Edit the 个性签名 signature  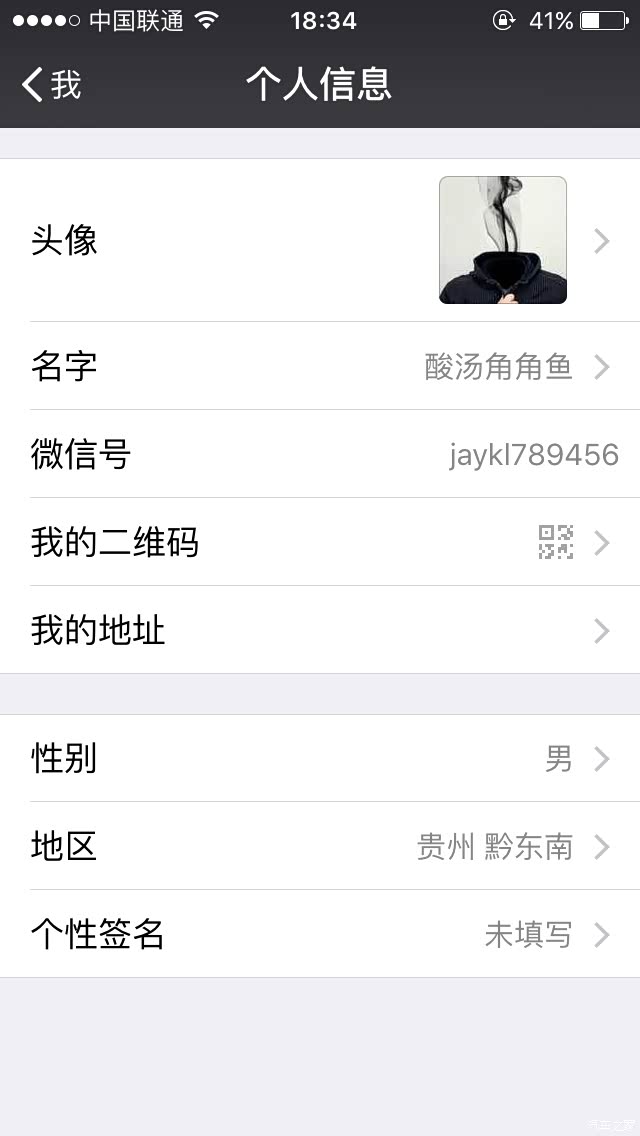coord(320,934)
